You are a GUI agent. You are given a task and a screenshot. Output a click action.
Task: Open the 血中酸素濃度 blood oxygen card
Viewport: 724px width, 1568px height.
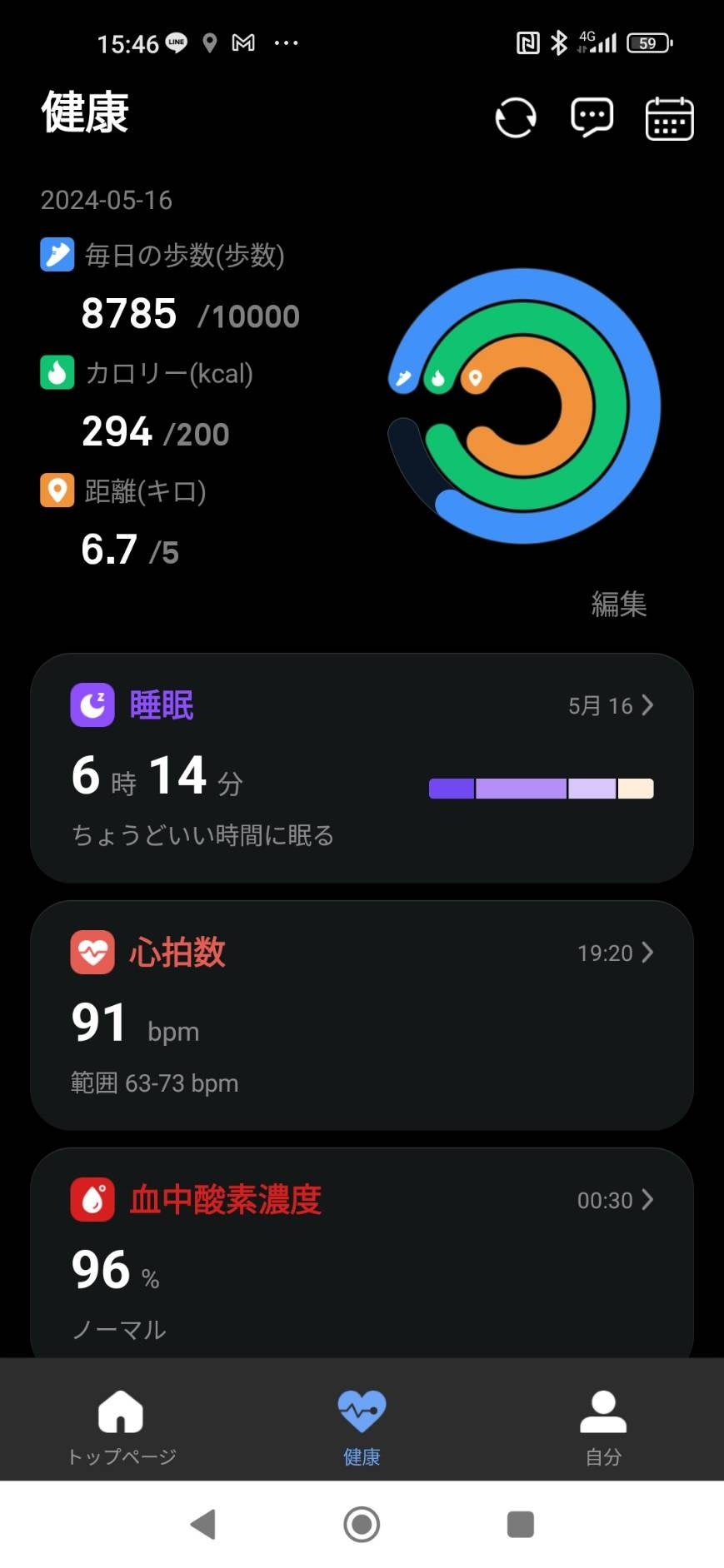[362, 1249]
